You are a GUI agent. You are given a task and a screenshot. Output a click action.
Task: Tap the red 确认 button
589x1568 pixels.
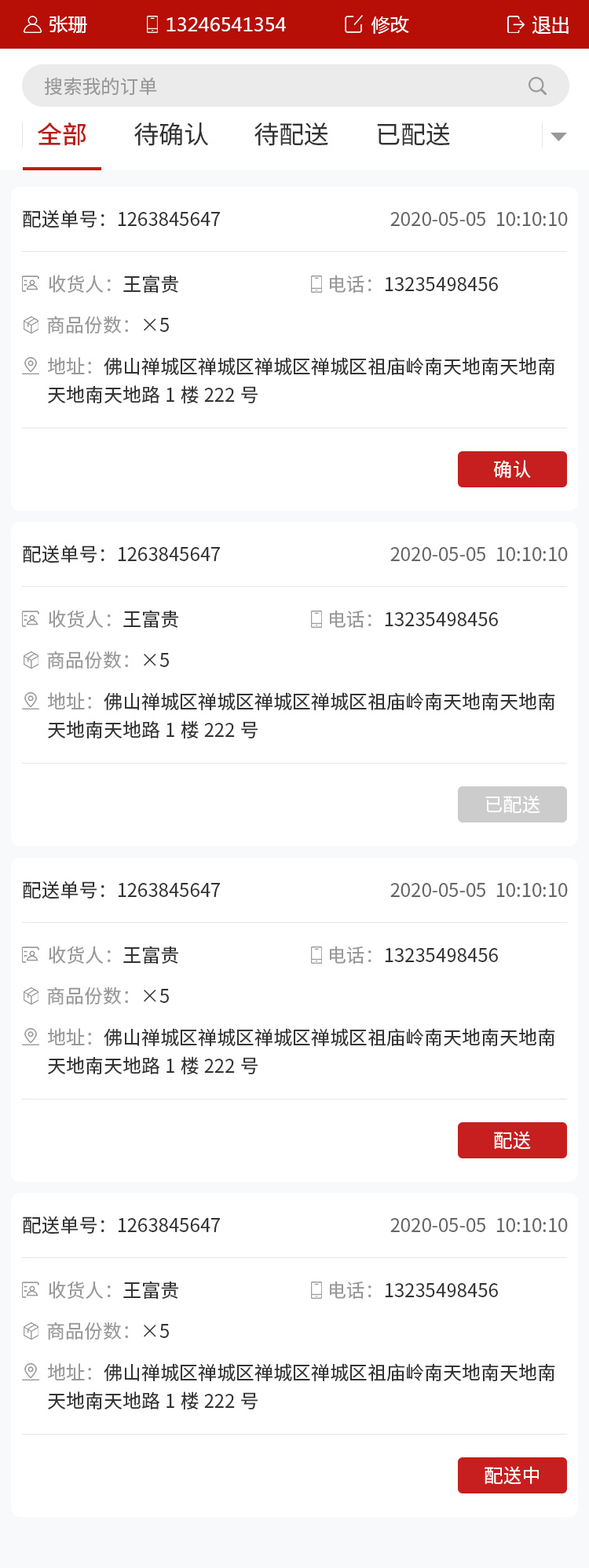(x=512, y=469)
